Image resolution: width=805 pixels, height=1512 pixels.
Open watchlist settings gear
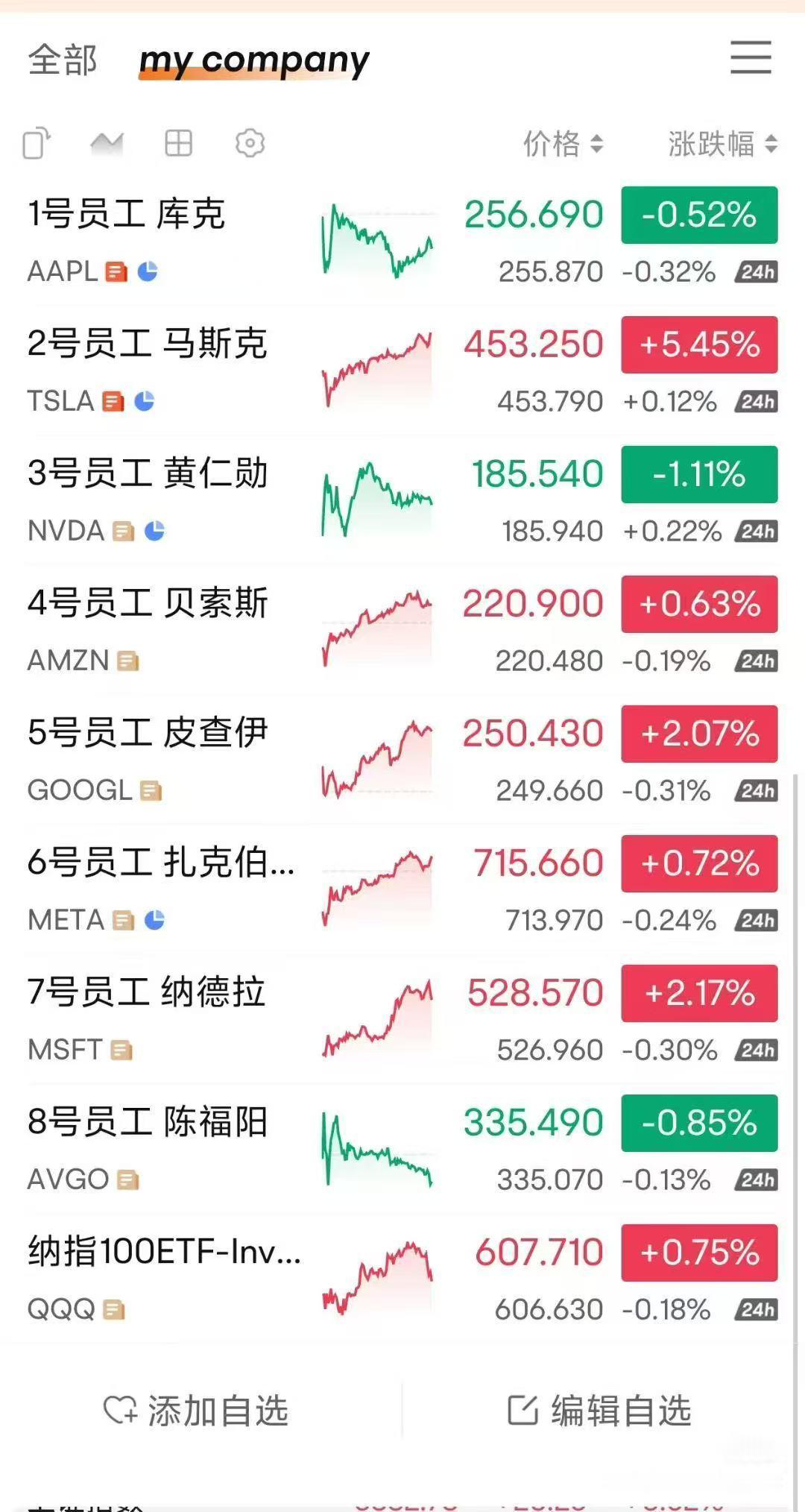250,142
